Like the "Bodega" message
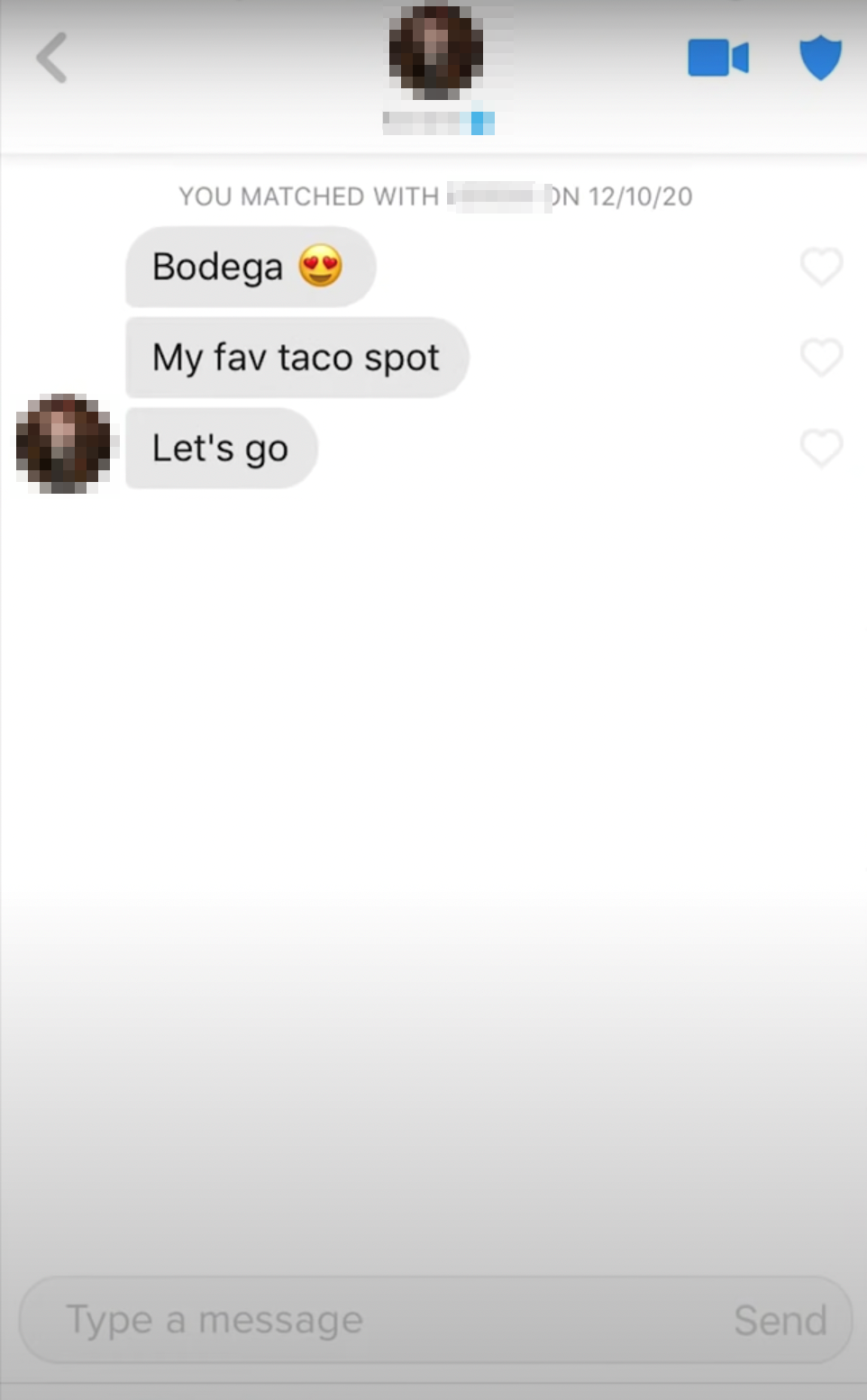Image resolution: width=867 pixels, height=1400 pixels. click(x=821, y=267)
